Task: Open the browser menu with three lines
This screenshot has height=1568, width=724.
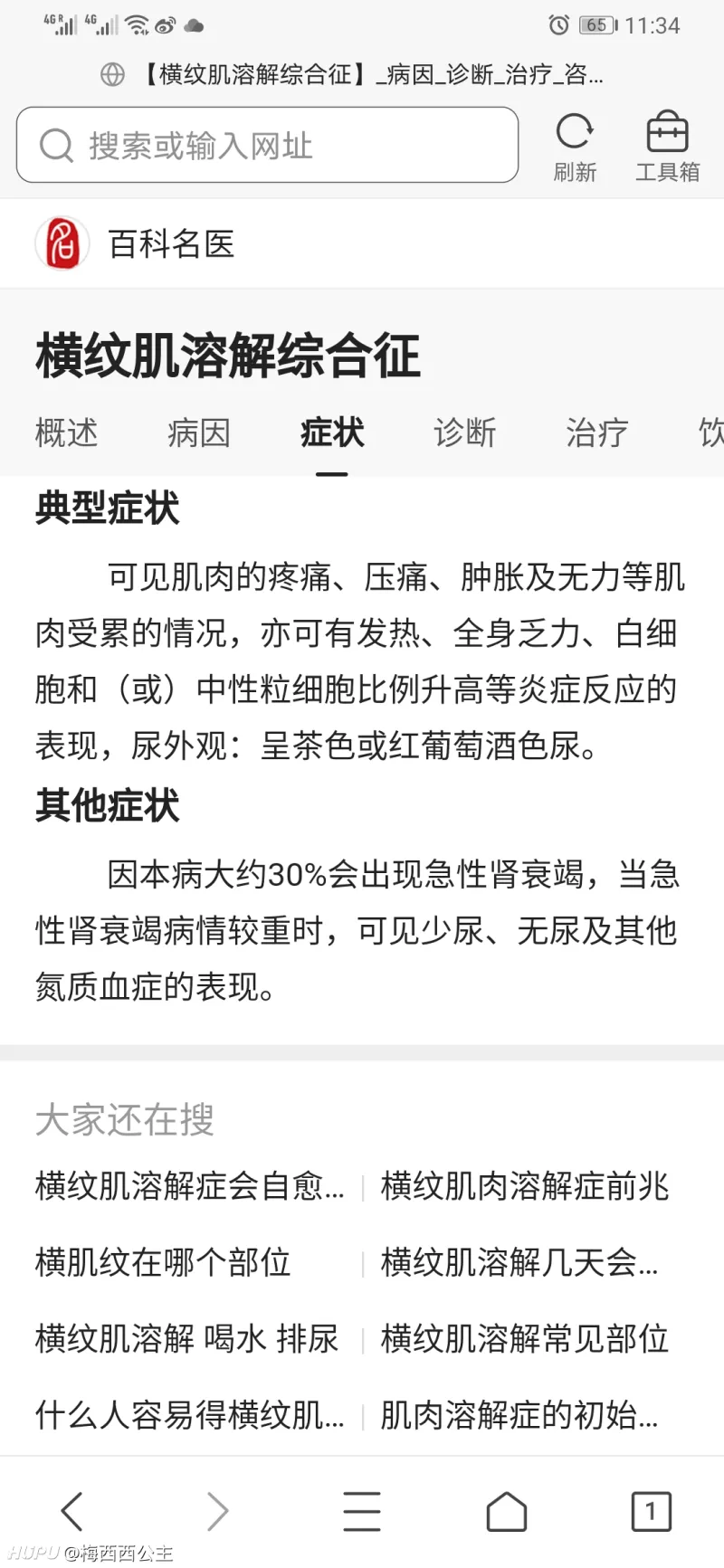Action: (x=362, y=1511)
